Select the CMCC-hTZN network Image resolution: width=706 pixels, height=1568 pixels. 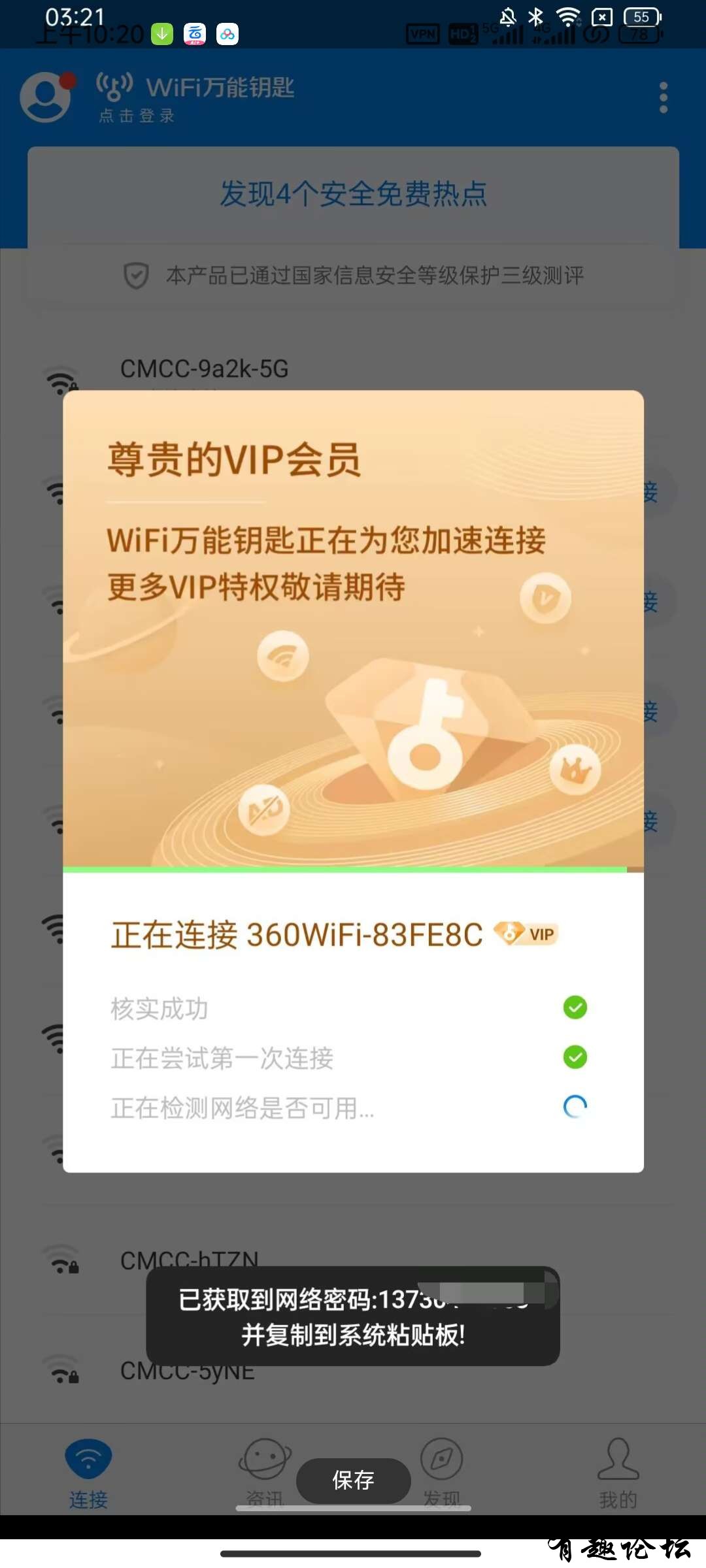(190, 1260)
